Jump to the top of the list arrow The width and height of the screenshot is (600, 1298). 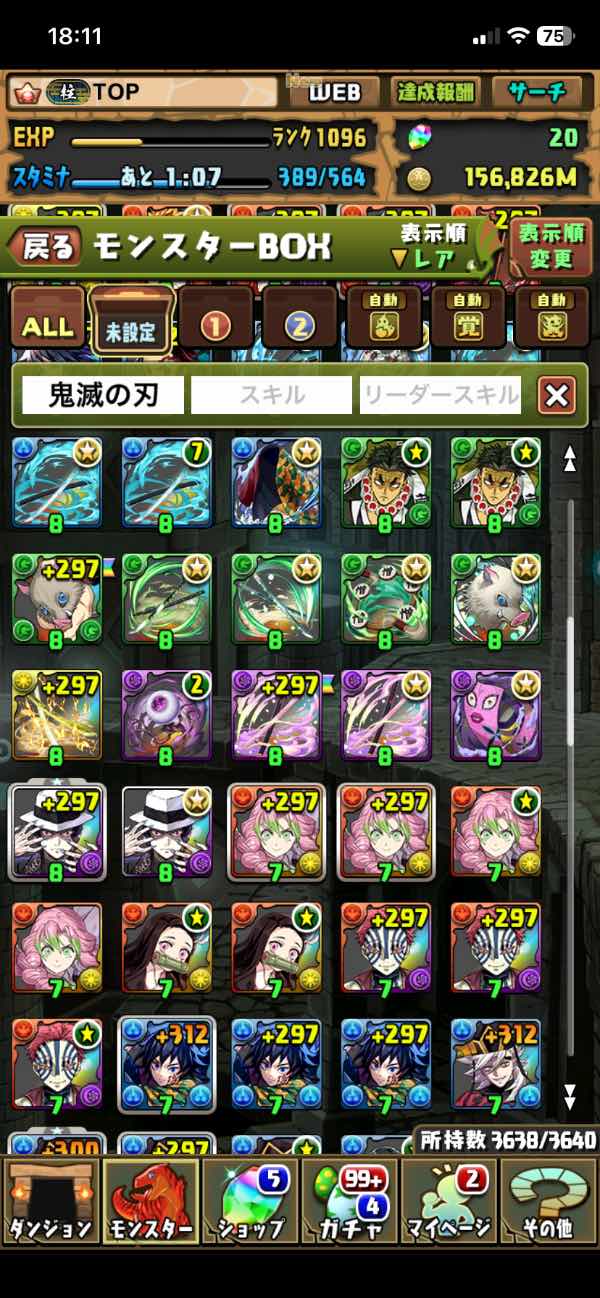[569, 459]
